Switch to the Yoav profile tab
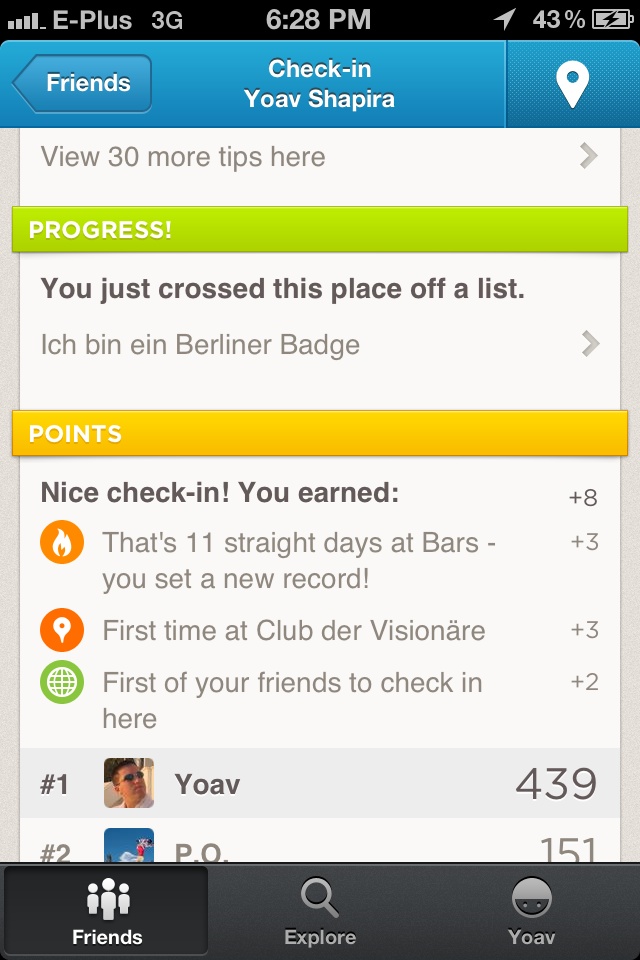The image size is (640, 960). tap(531, 912)
